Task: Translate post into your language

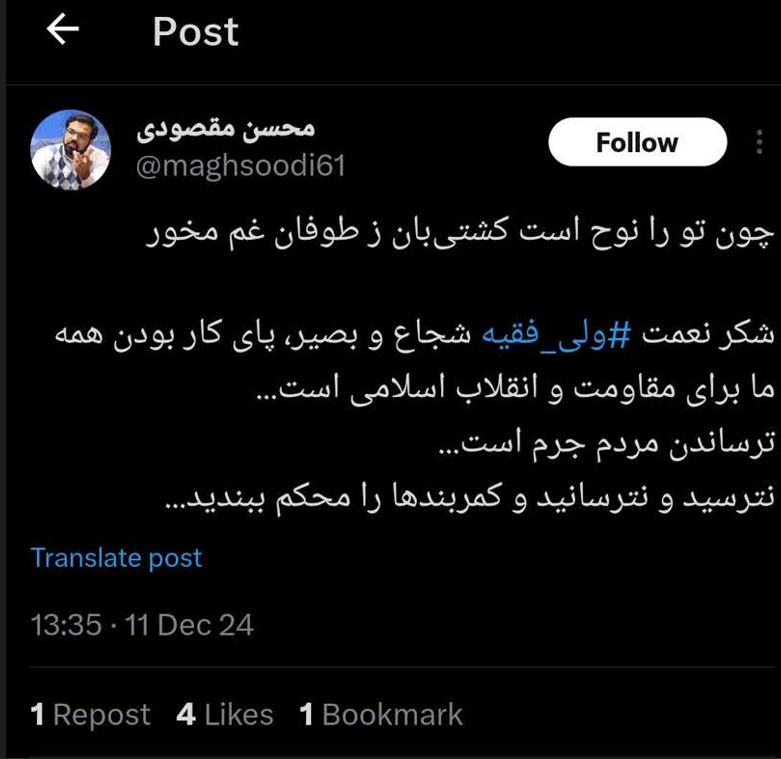Action: 116,557
